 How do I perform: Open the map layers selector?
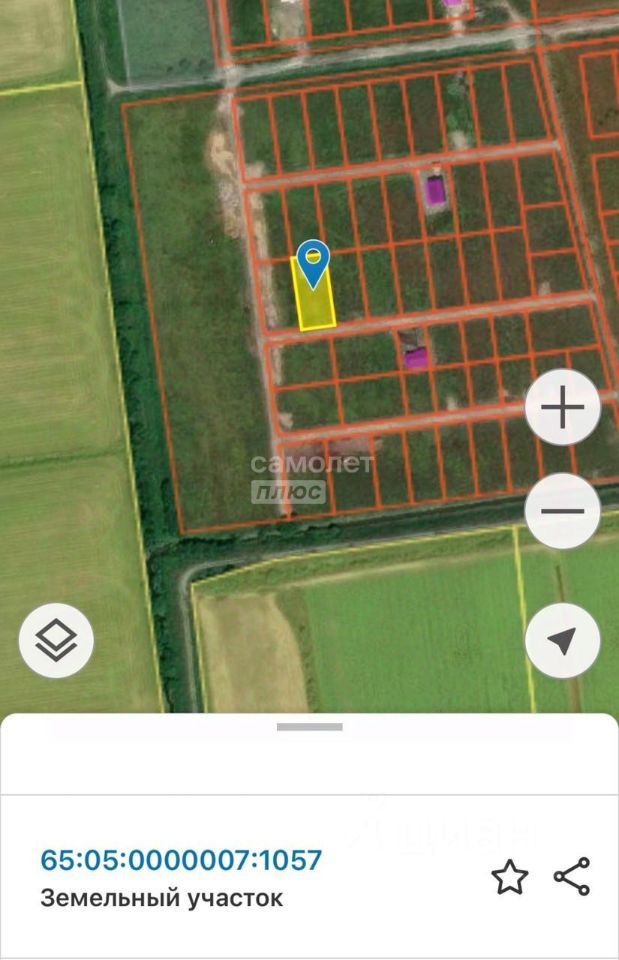(x=56, y=641)
